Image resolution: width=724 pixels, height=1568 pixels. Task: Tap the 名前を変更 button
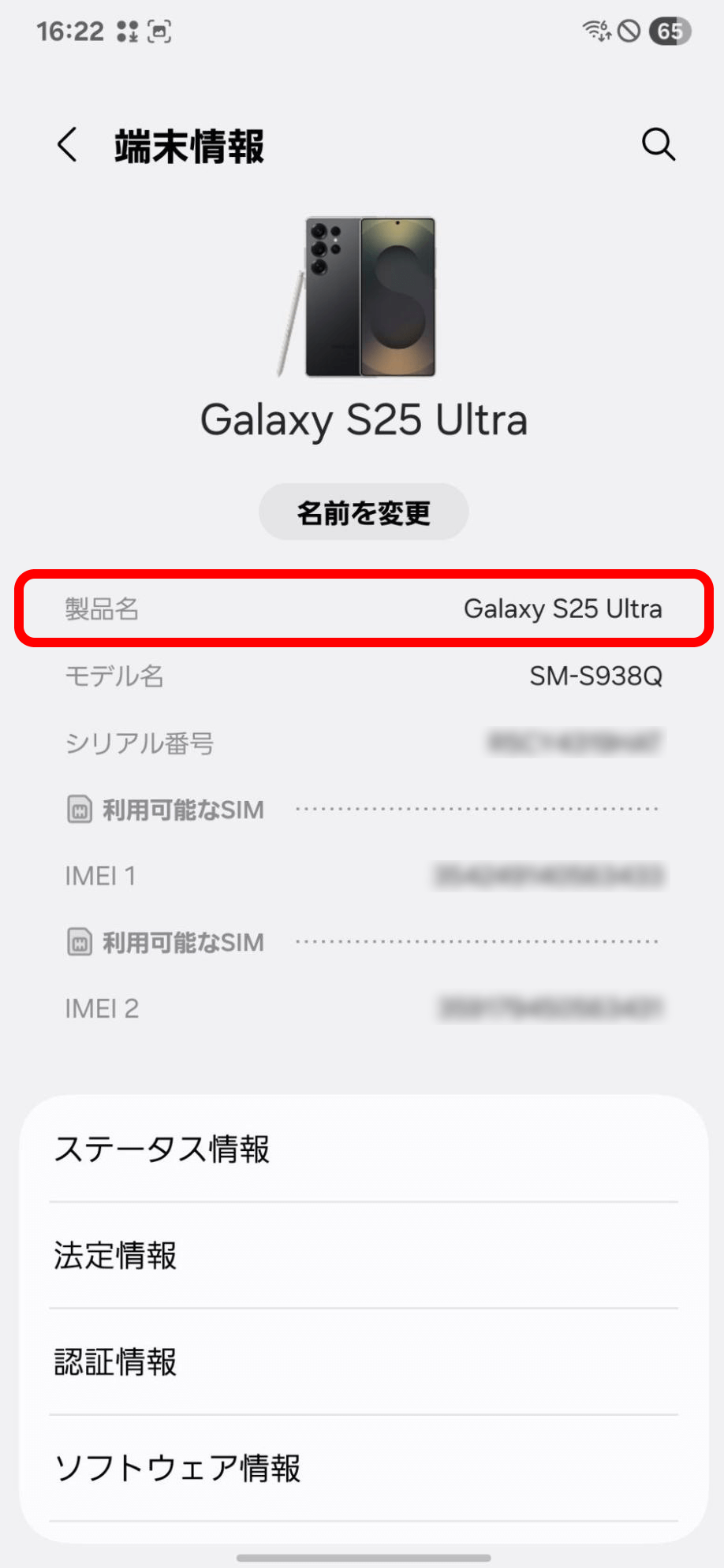point(364,512)
